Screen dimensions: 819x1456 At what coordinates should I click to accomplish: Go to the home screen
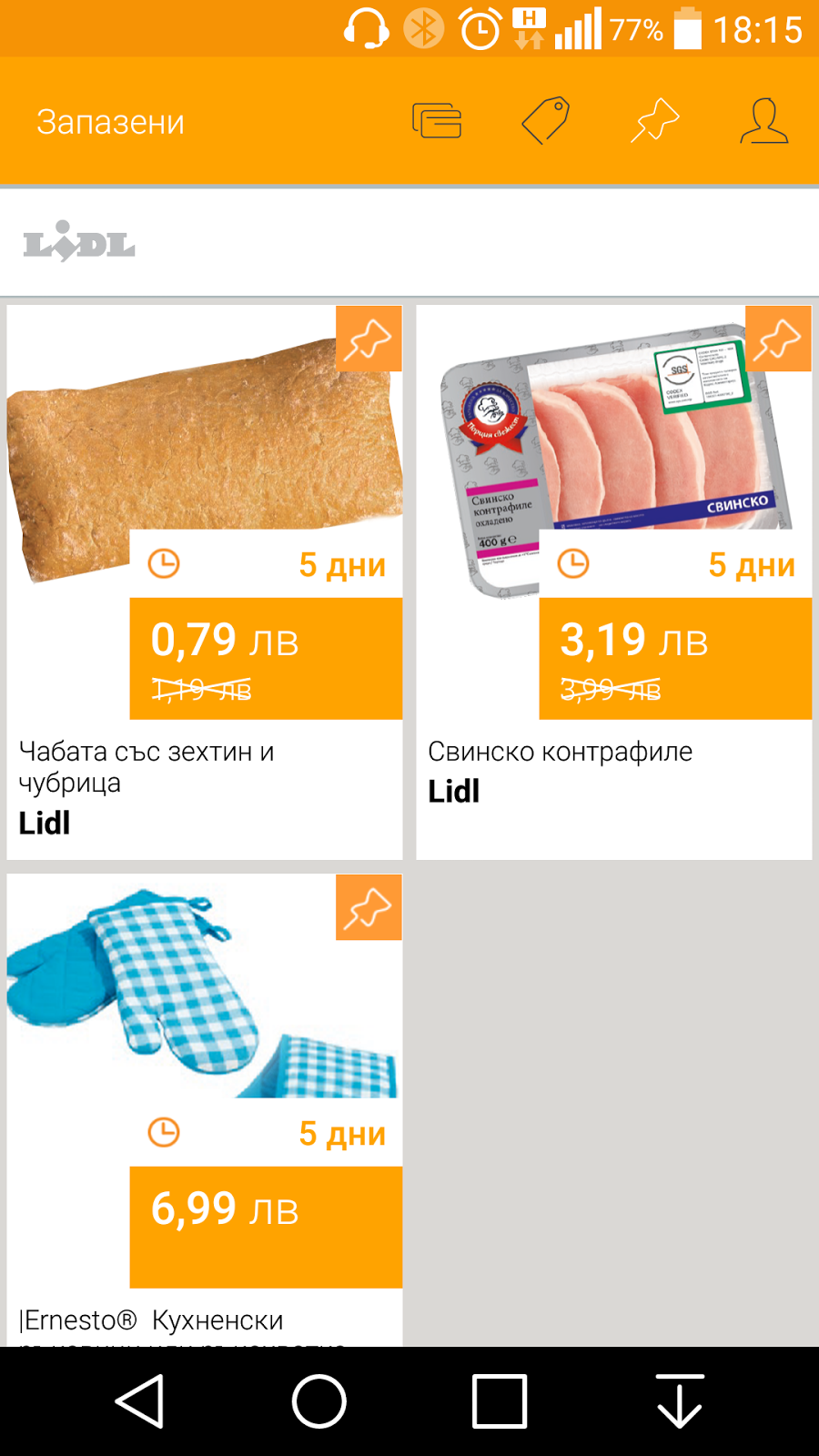(318, 1401)
